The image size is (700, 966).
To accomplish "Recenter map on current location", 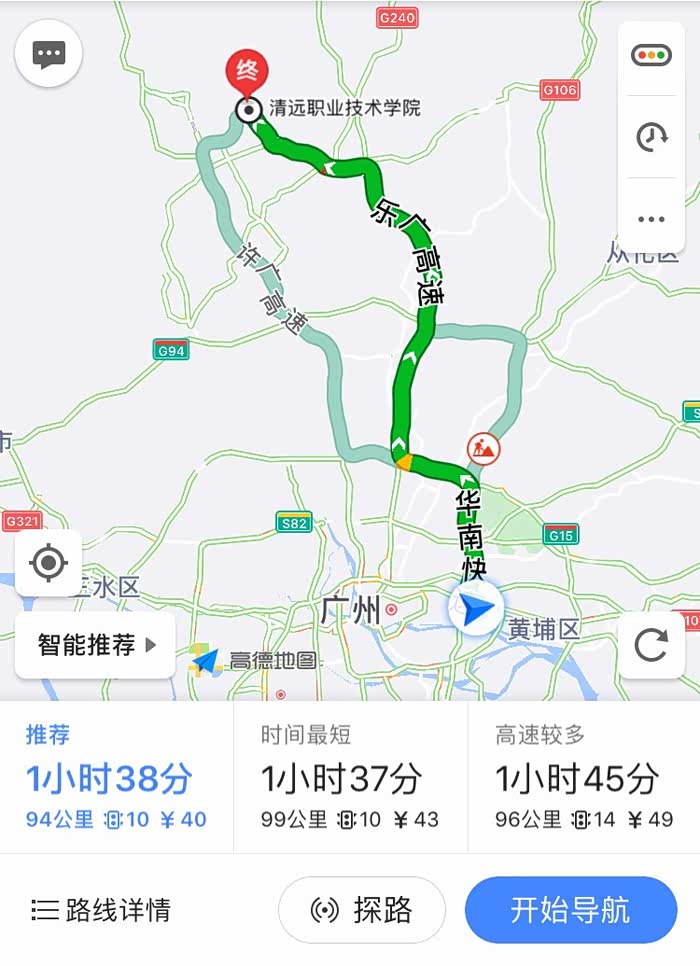I will point(49,562).
